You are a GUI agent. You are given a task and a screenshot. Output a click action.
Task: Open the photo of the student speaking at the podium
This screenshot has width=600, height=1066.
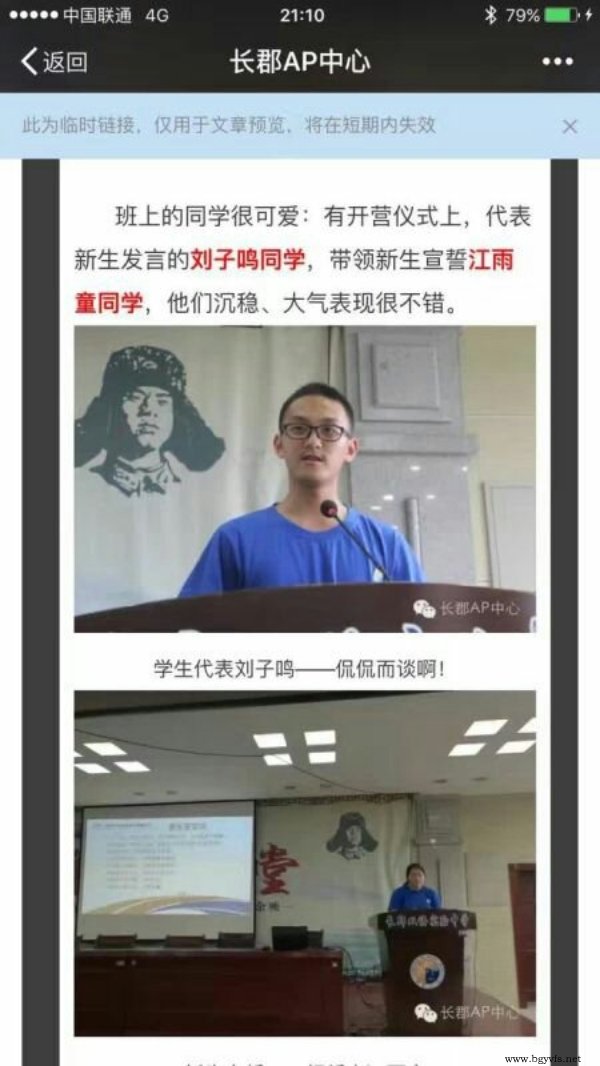click(x=304, y=478)
